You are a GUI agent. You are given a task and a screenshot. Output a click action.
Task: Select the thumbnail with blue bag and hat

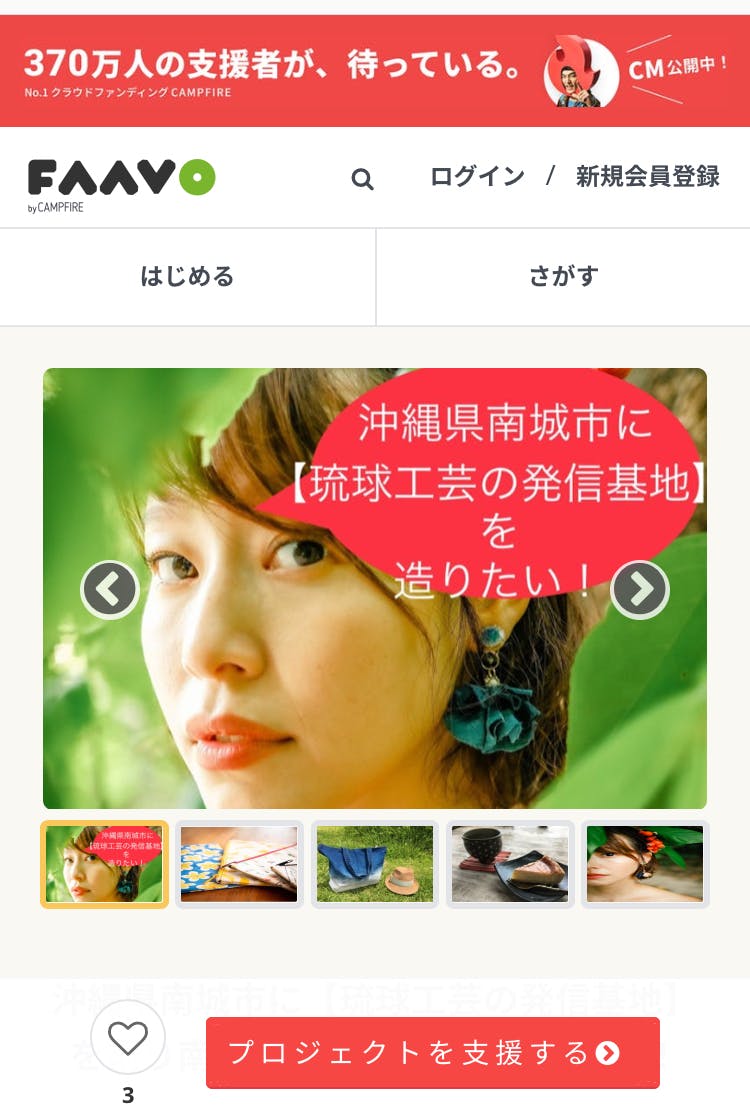[375, 864]
